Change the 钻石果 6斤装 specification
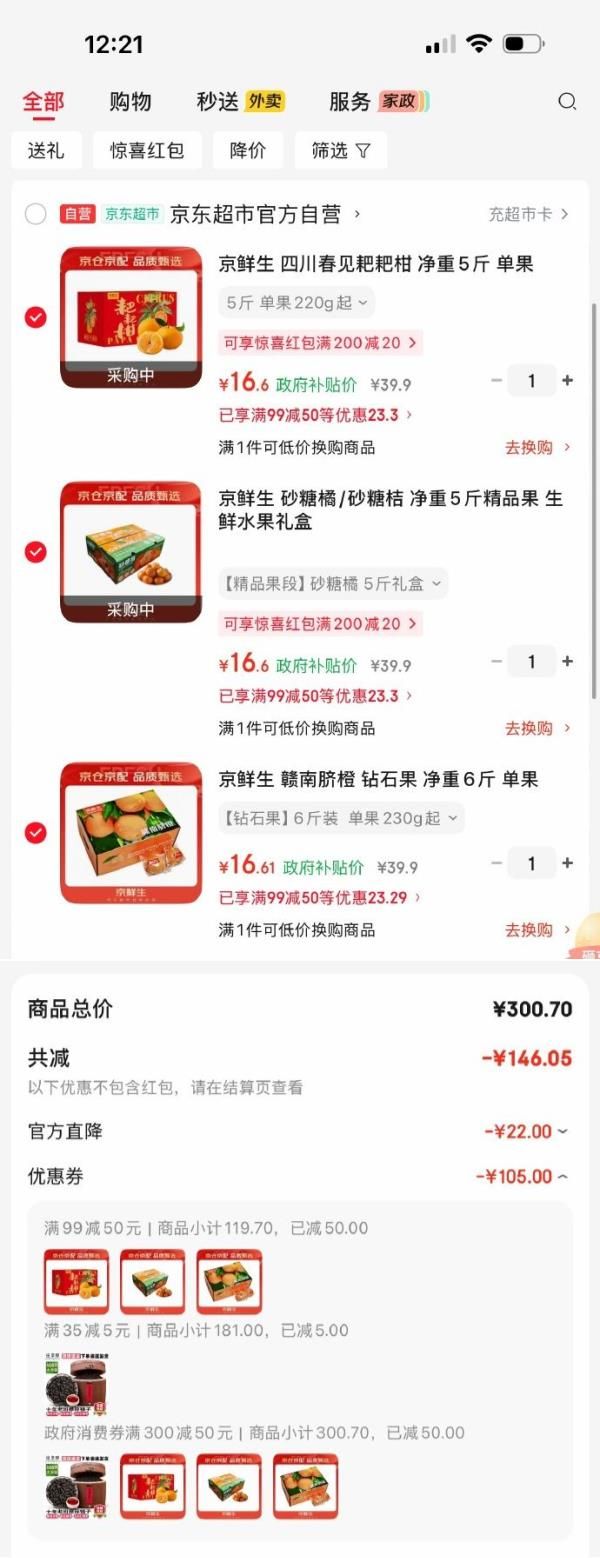Image resolution: width=600 pixels, height=1558 pixels. pyautogui.click(x=341, y=818)
